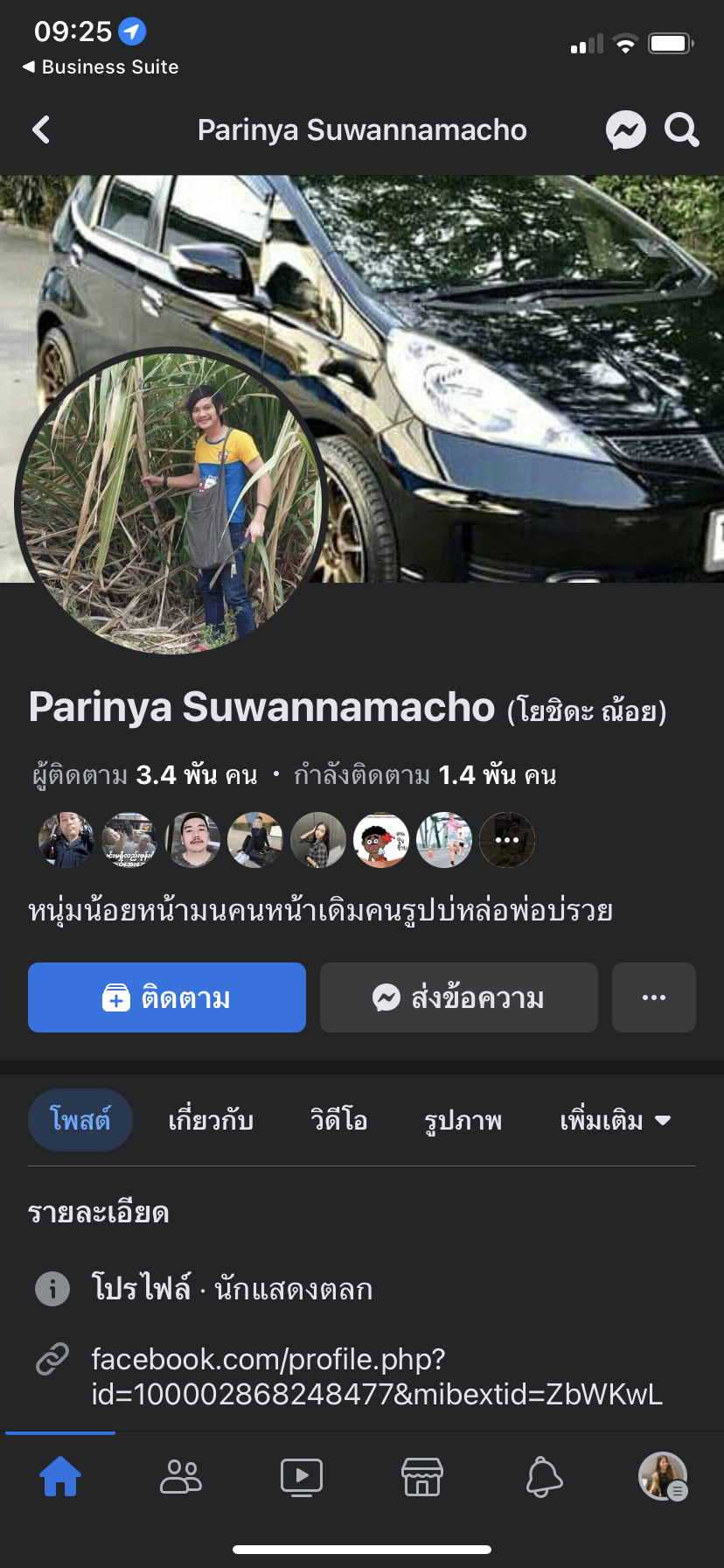Open the three-dot more options button
Screen dimensions: 724x1568
coord(653,997)
